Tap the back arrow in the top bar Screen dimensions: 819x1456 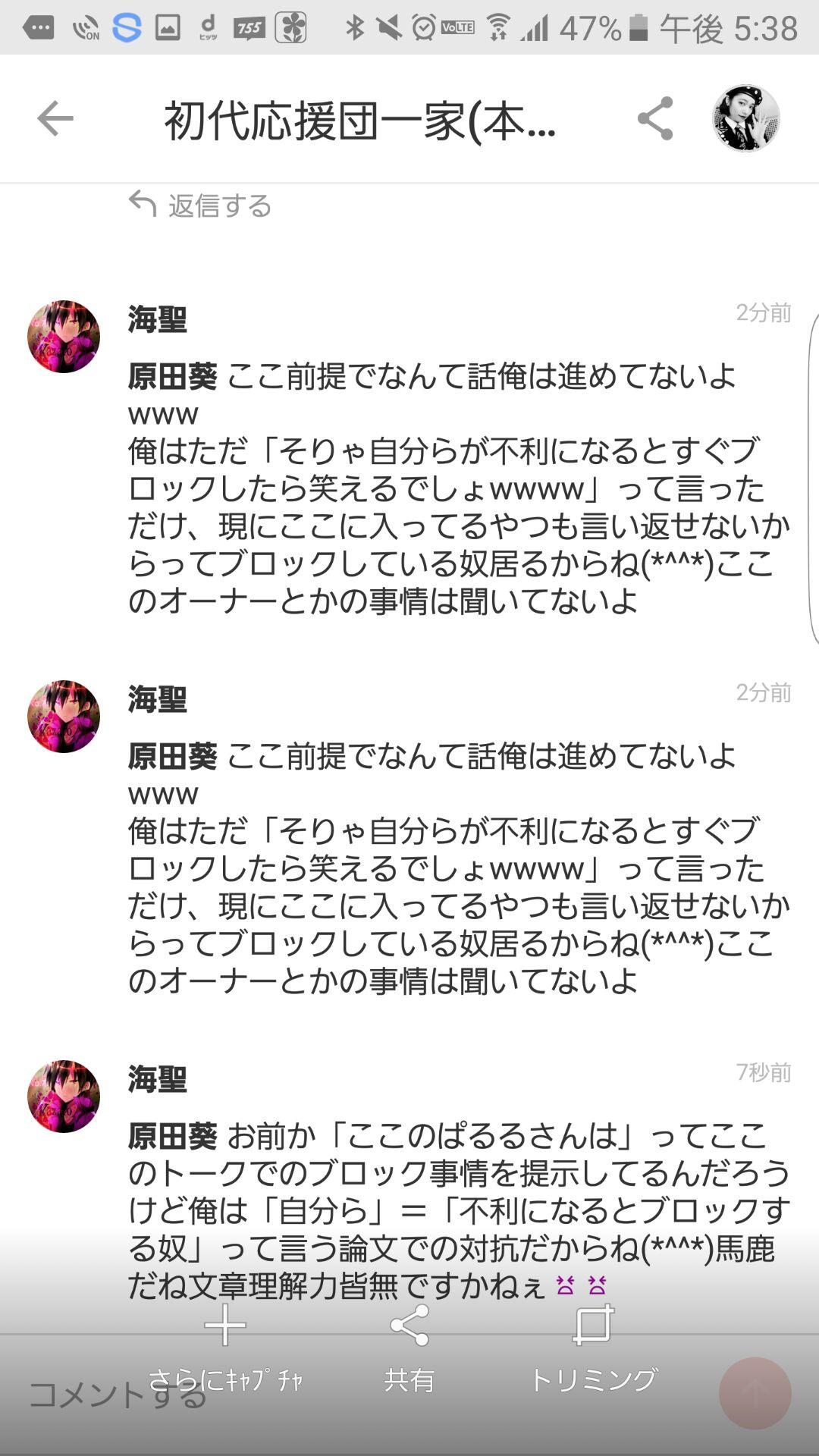(55, 119)
